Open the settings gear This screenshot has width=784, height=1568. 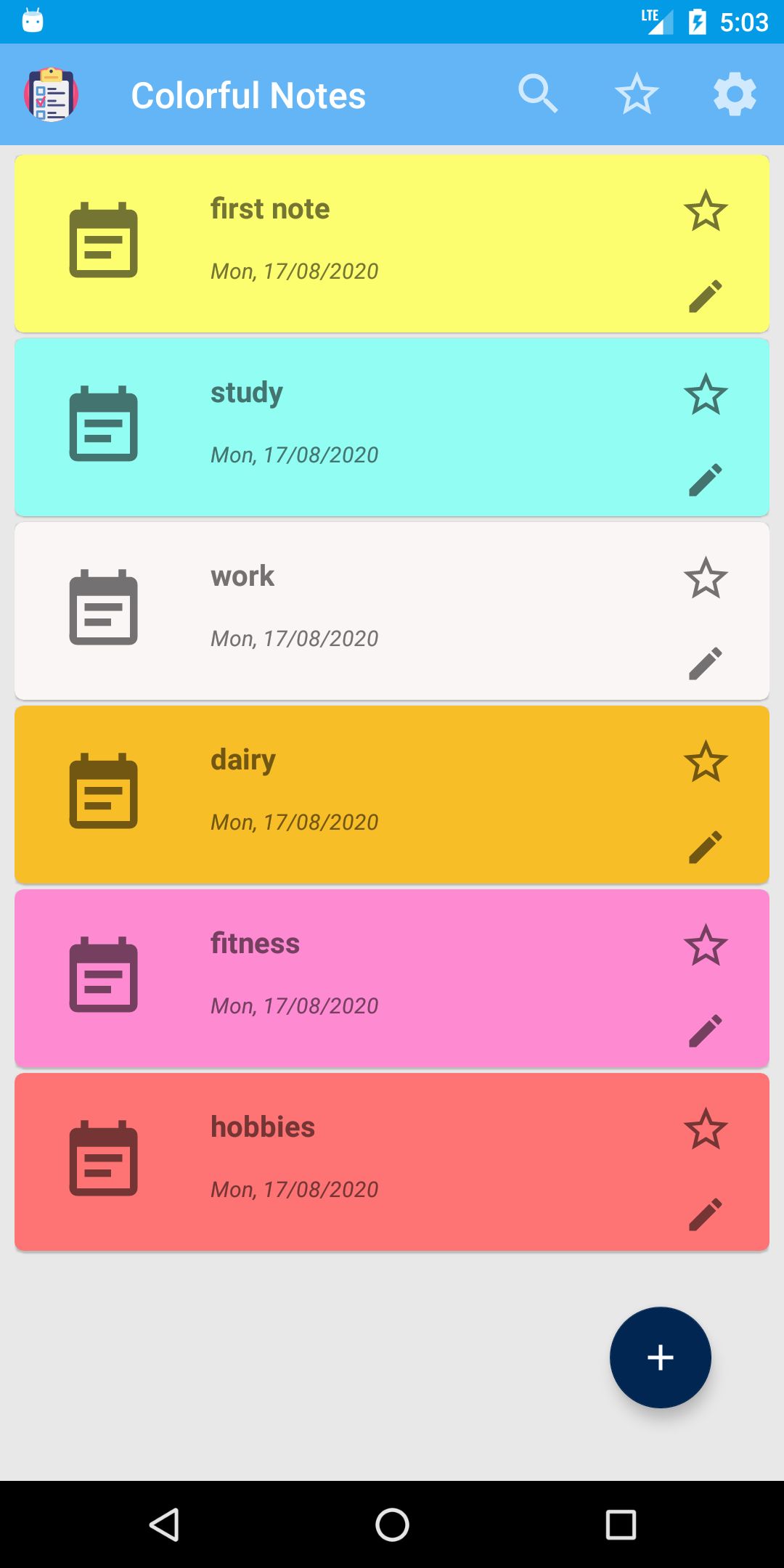735,94
